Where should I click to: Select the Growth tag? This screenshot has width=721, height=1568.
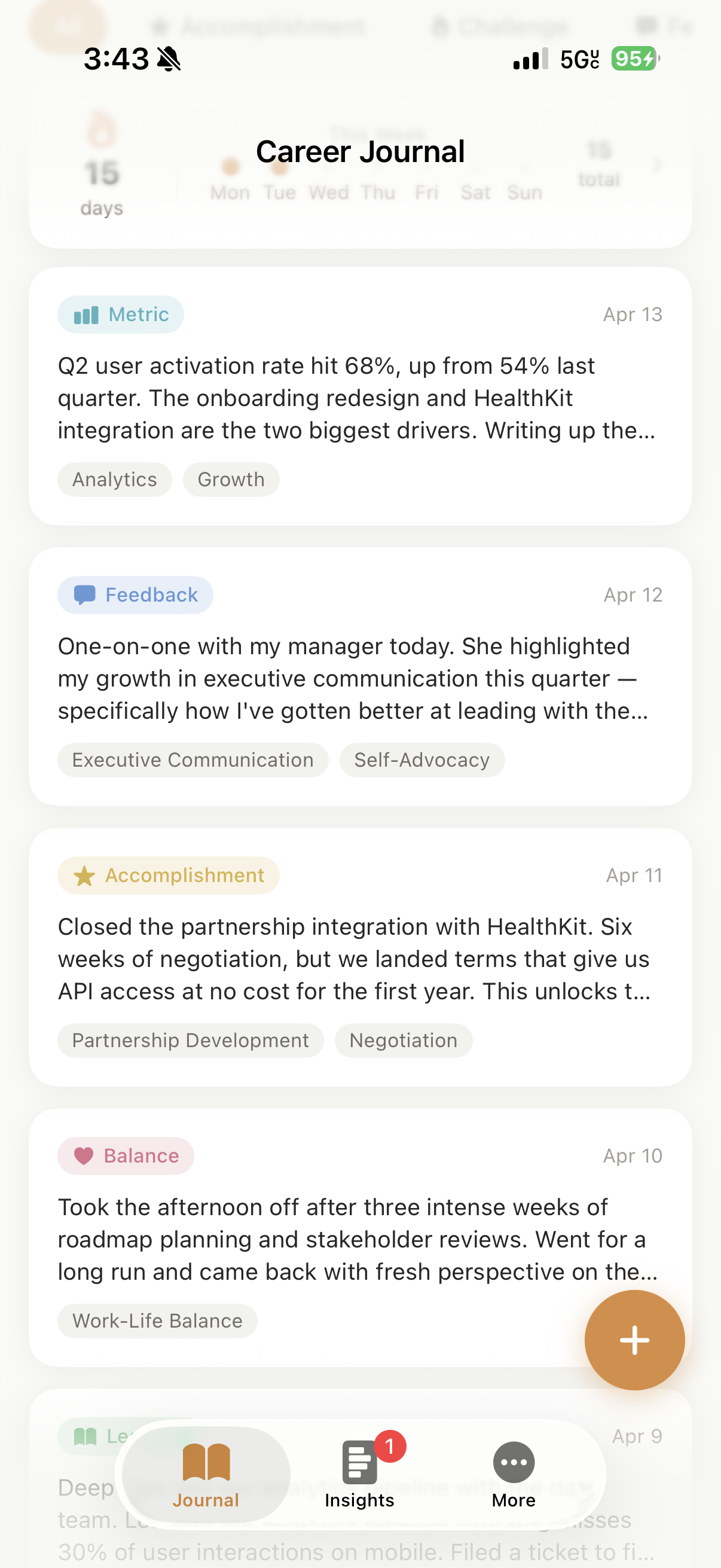pyautogui.click(x=231, y=480)
